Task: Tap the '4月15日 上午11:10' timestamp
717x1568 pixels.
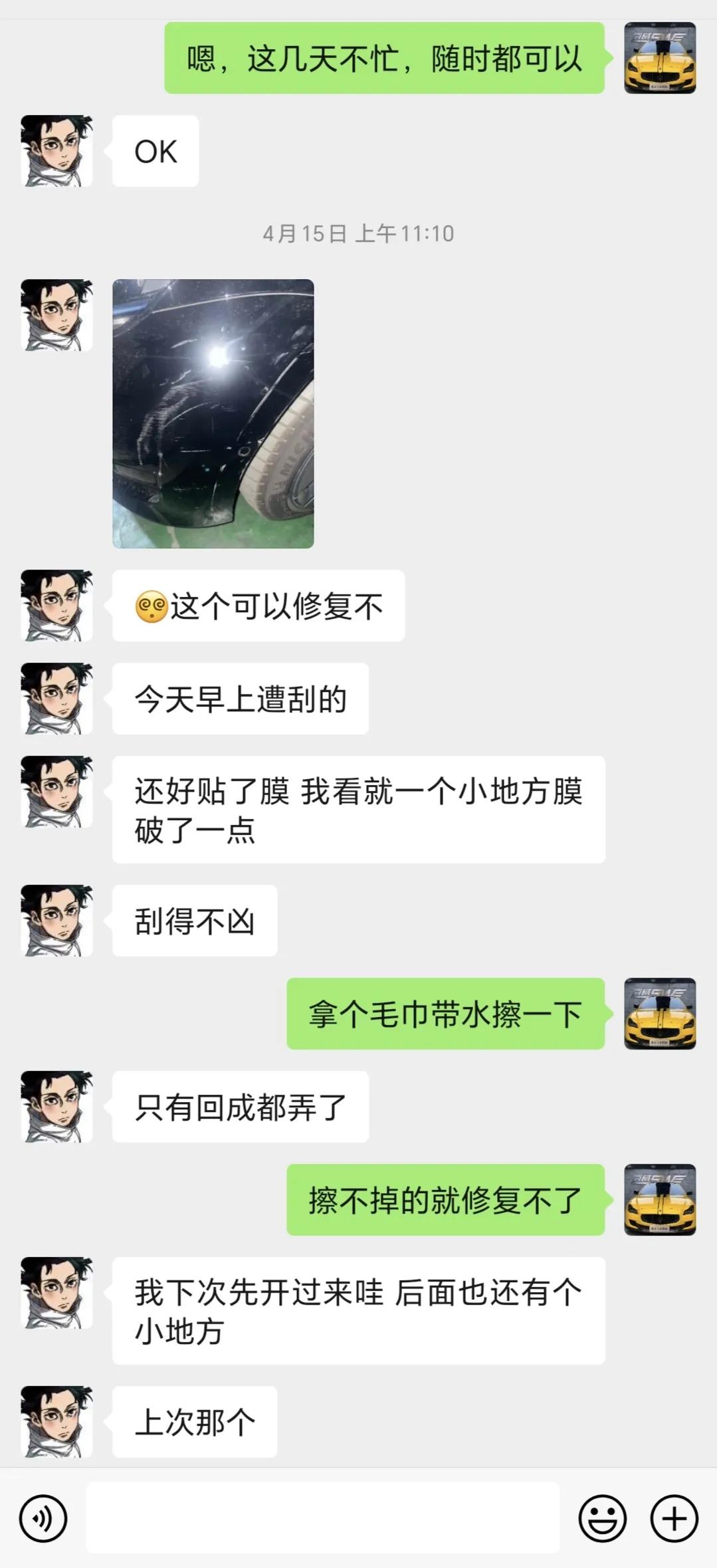Action: (x=357, y=233)
